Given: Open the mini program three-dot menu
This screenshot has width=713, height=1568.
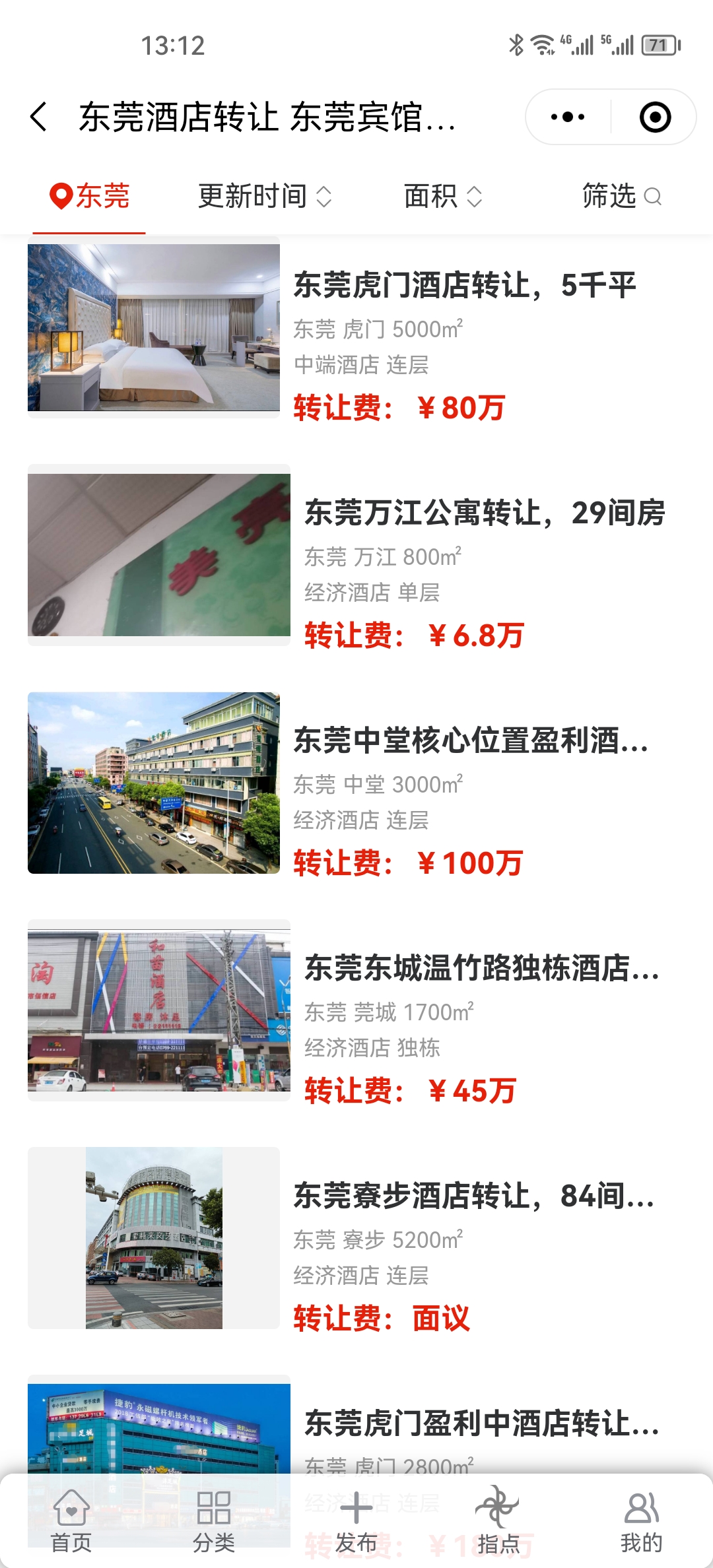Looking at the screenshot, I should [x=568, y=117].
